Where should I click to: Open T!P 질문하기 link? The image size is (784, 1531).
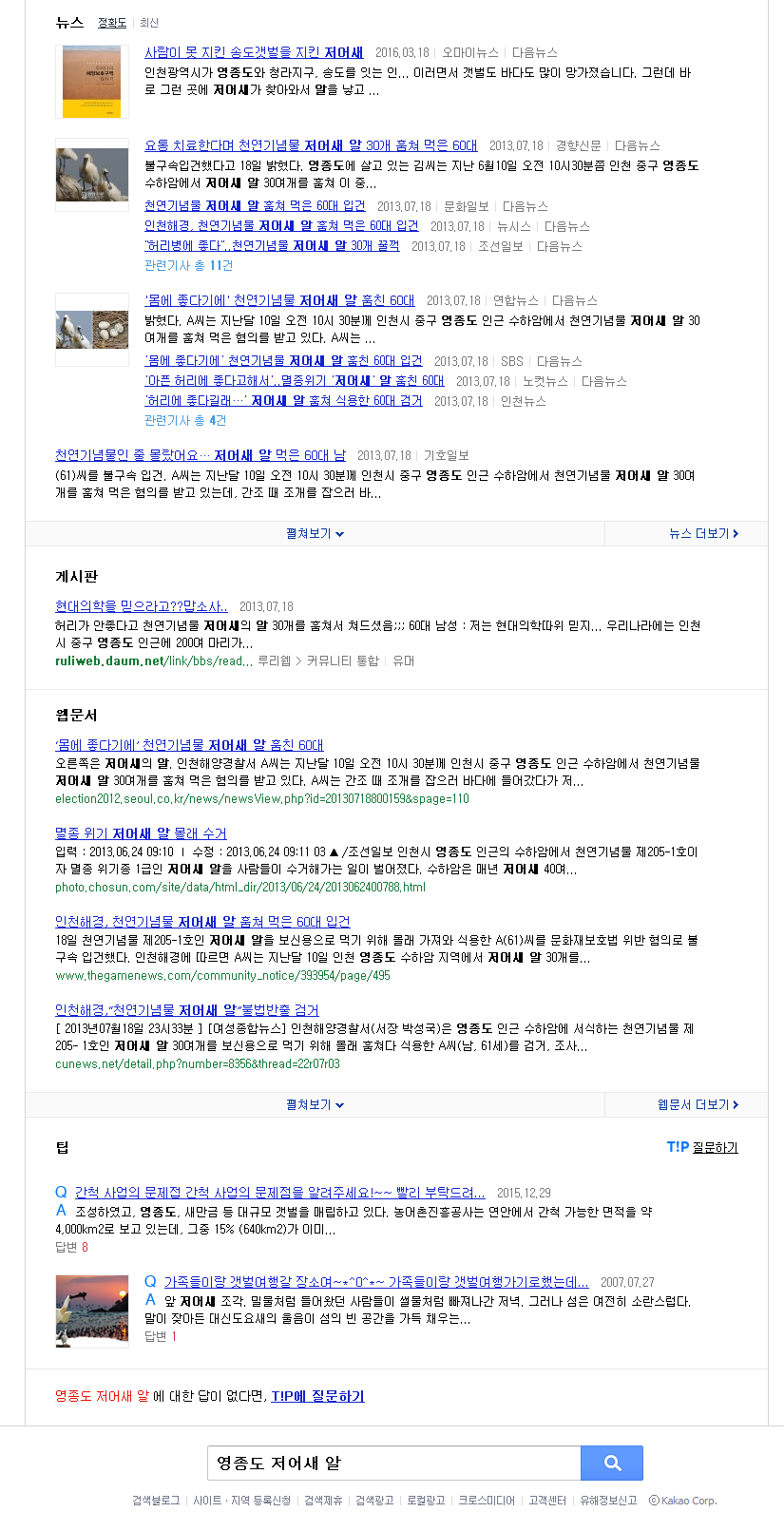[x=702, y=1148]
